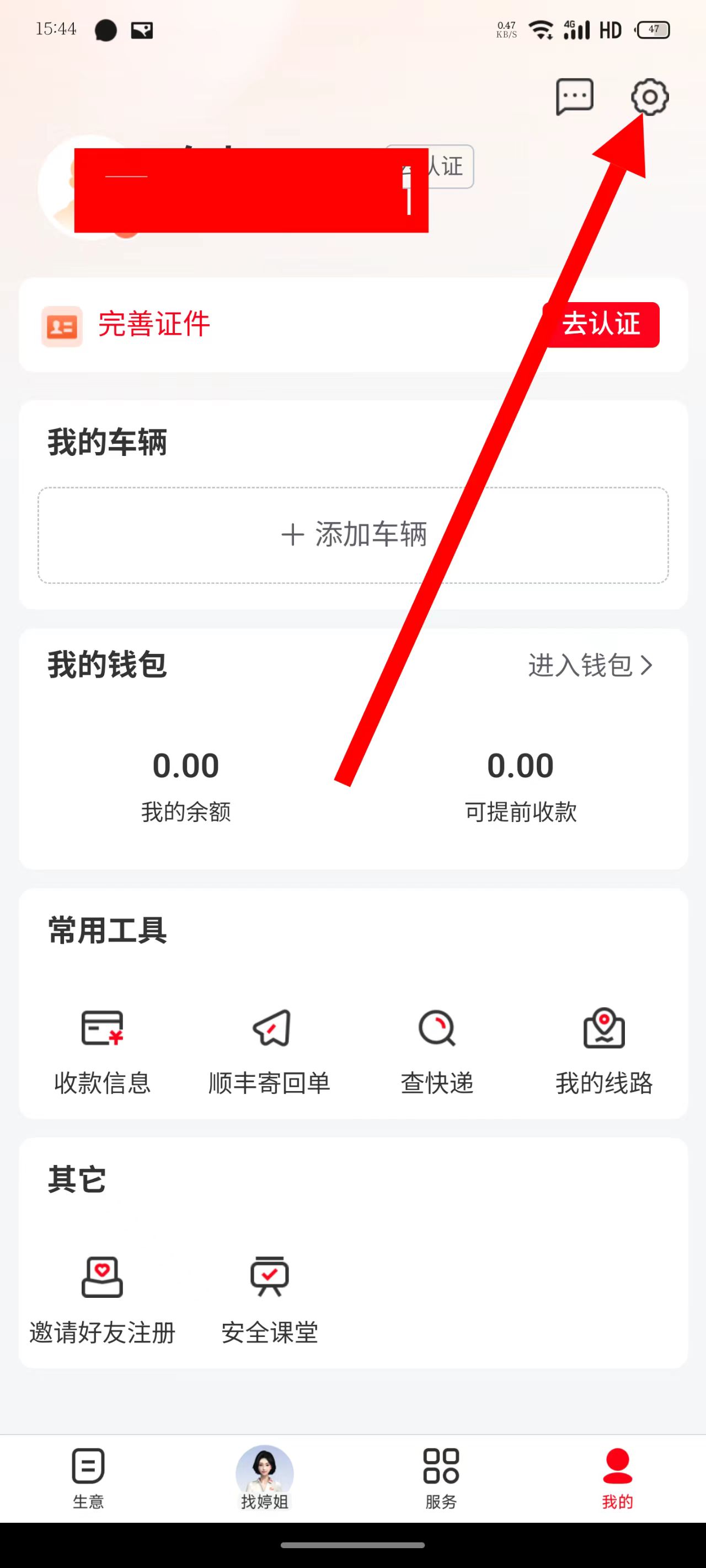Open the messages chat bubble icon
Image resolution: width=706 pixels, height=1568 pixels.
pos(574,96)
